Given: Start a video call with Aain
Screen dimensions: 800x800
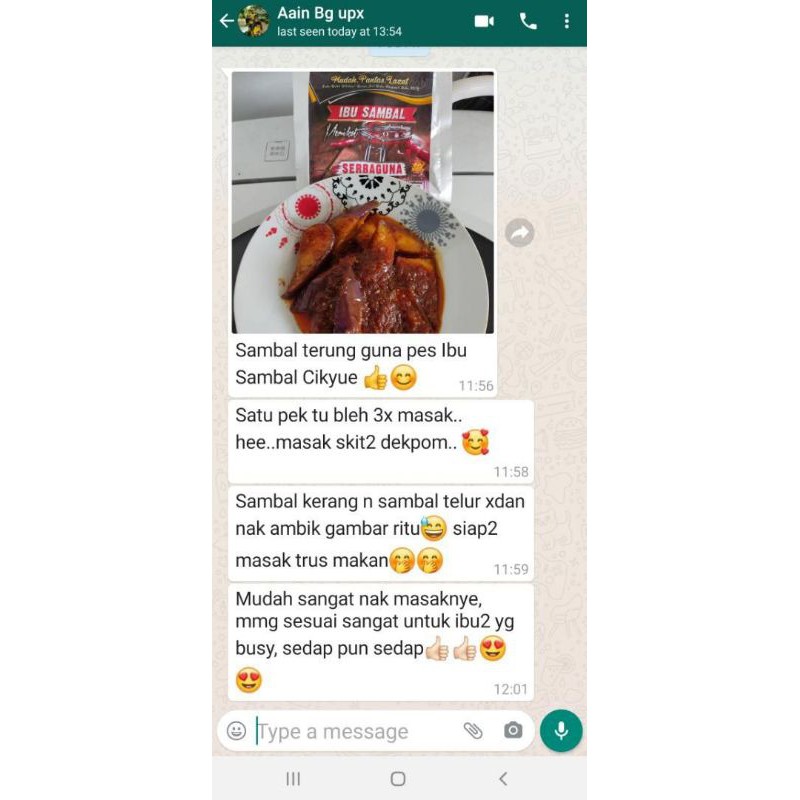Looking at the screenshot, I should (484, 21).
